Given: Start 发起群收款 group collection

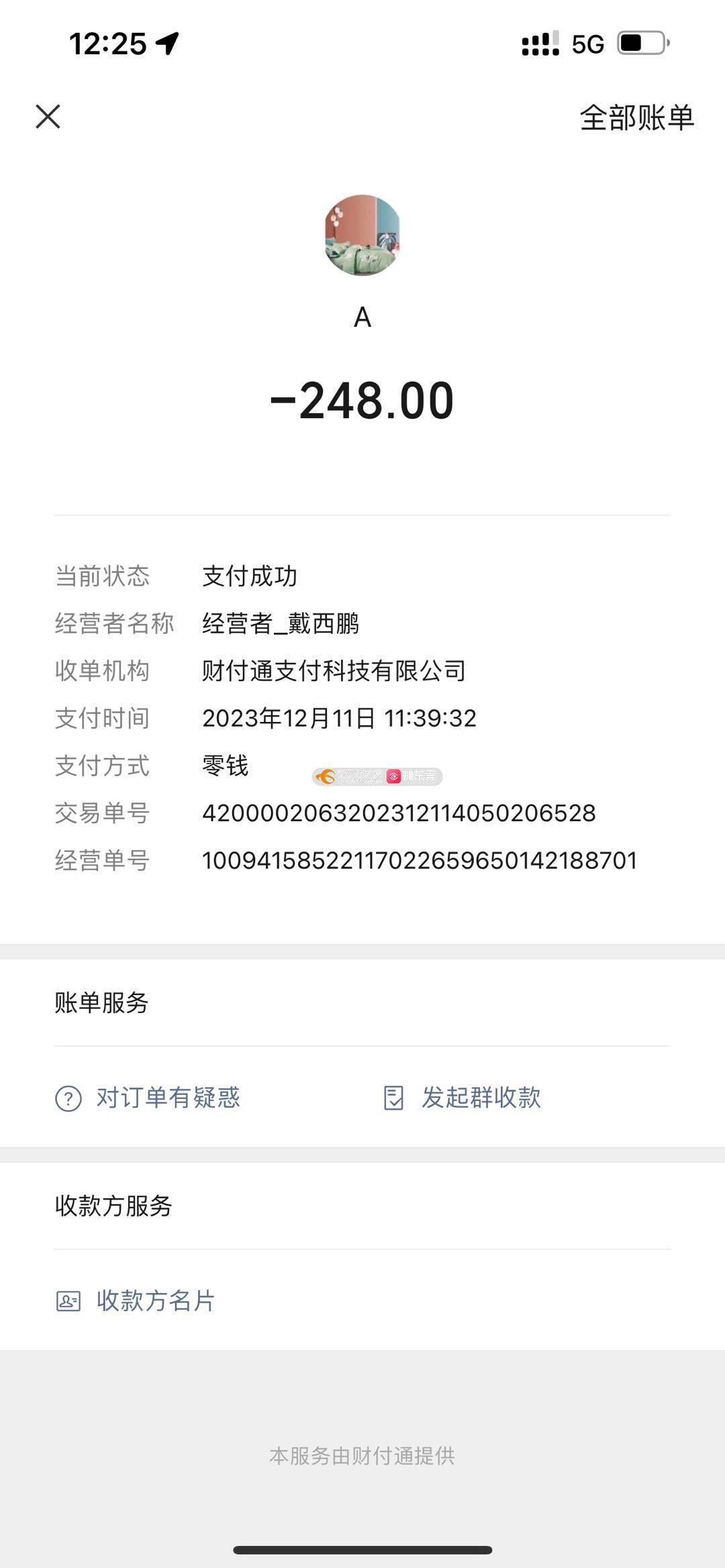Looking at the screenshot, I should coord(462,1098).
